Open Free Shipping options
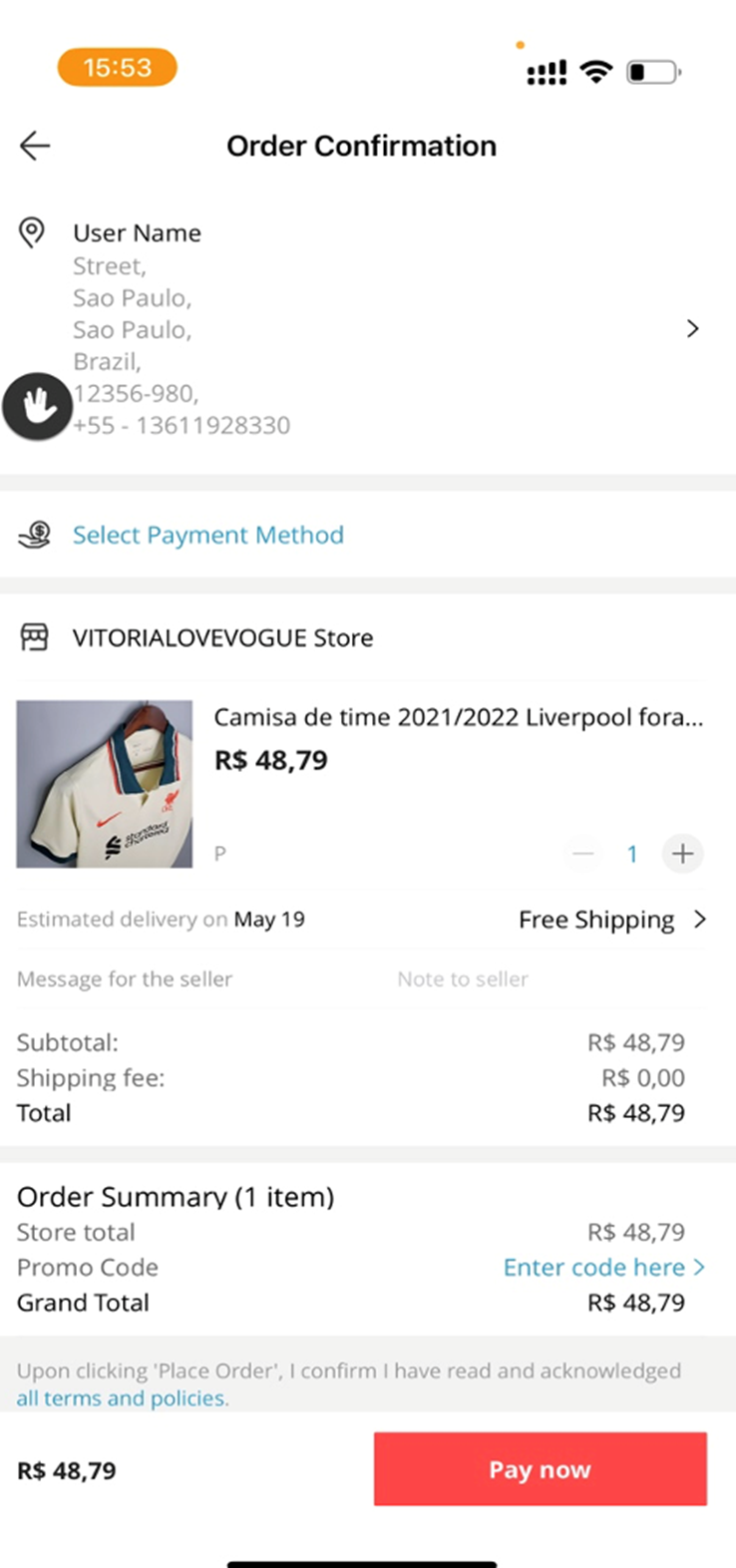 (x=611, y=920)
